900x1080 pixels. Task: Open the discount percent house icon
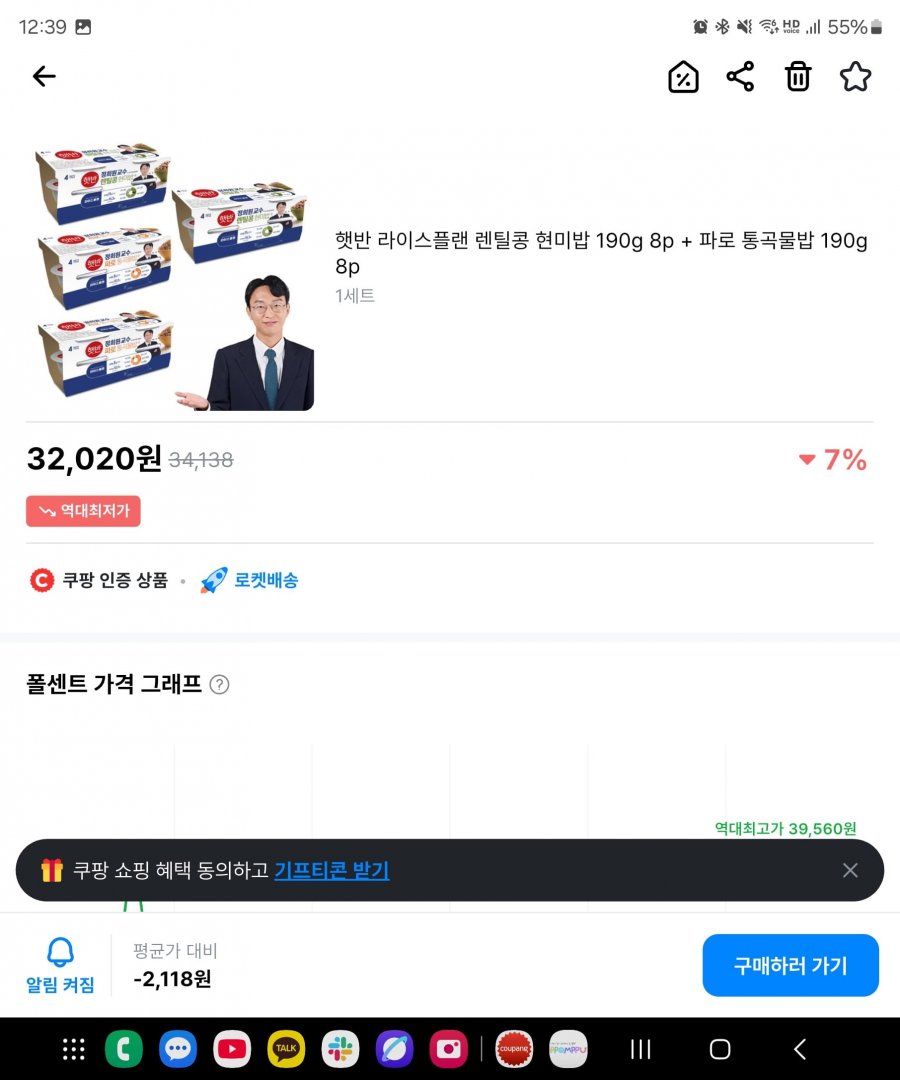click(683, 77)
